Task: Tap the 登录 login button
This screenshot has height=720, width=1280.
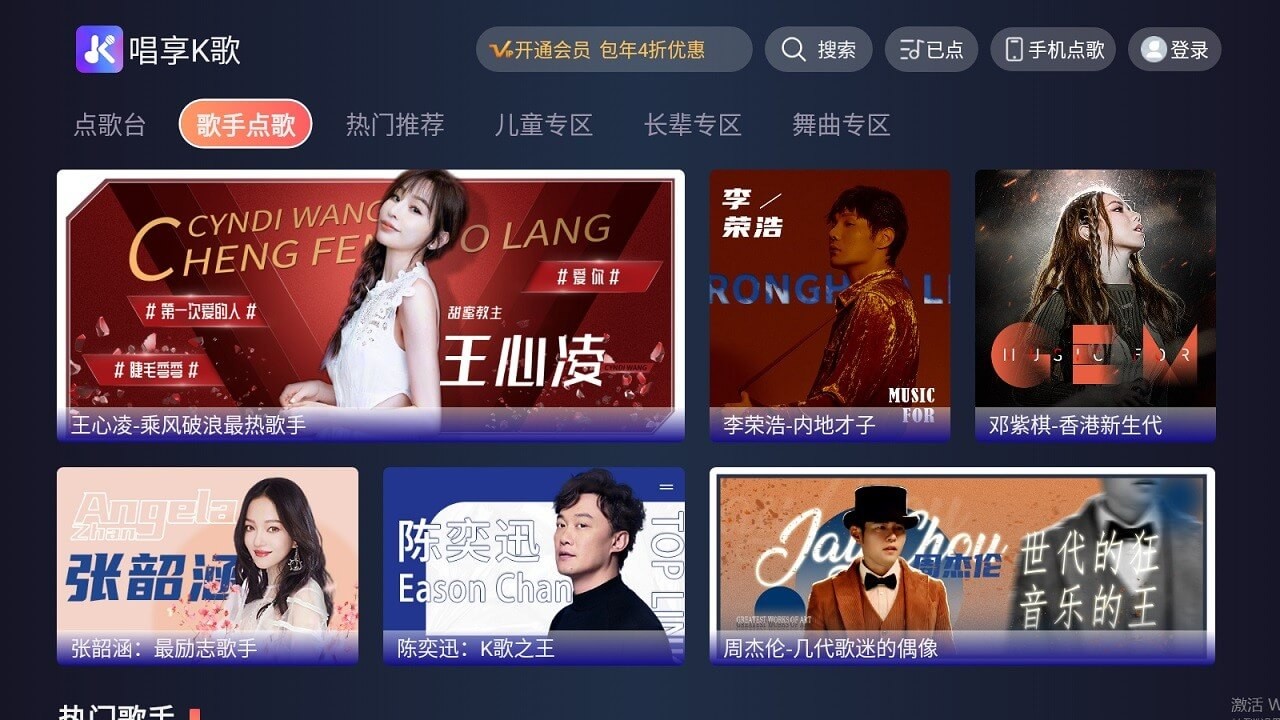Action: 1174,49
